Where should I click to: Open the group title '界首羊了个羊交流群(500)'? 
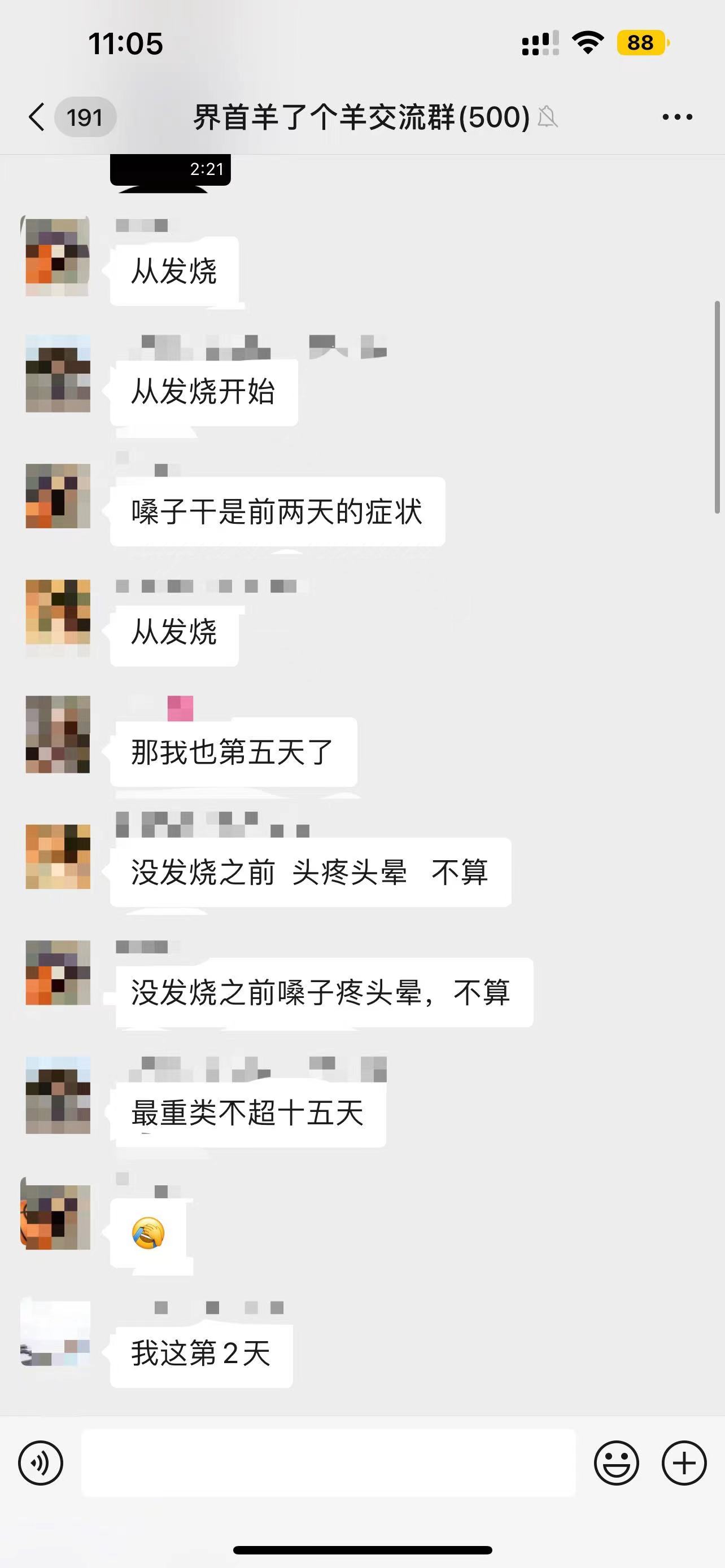(x=360, y=117)
